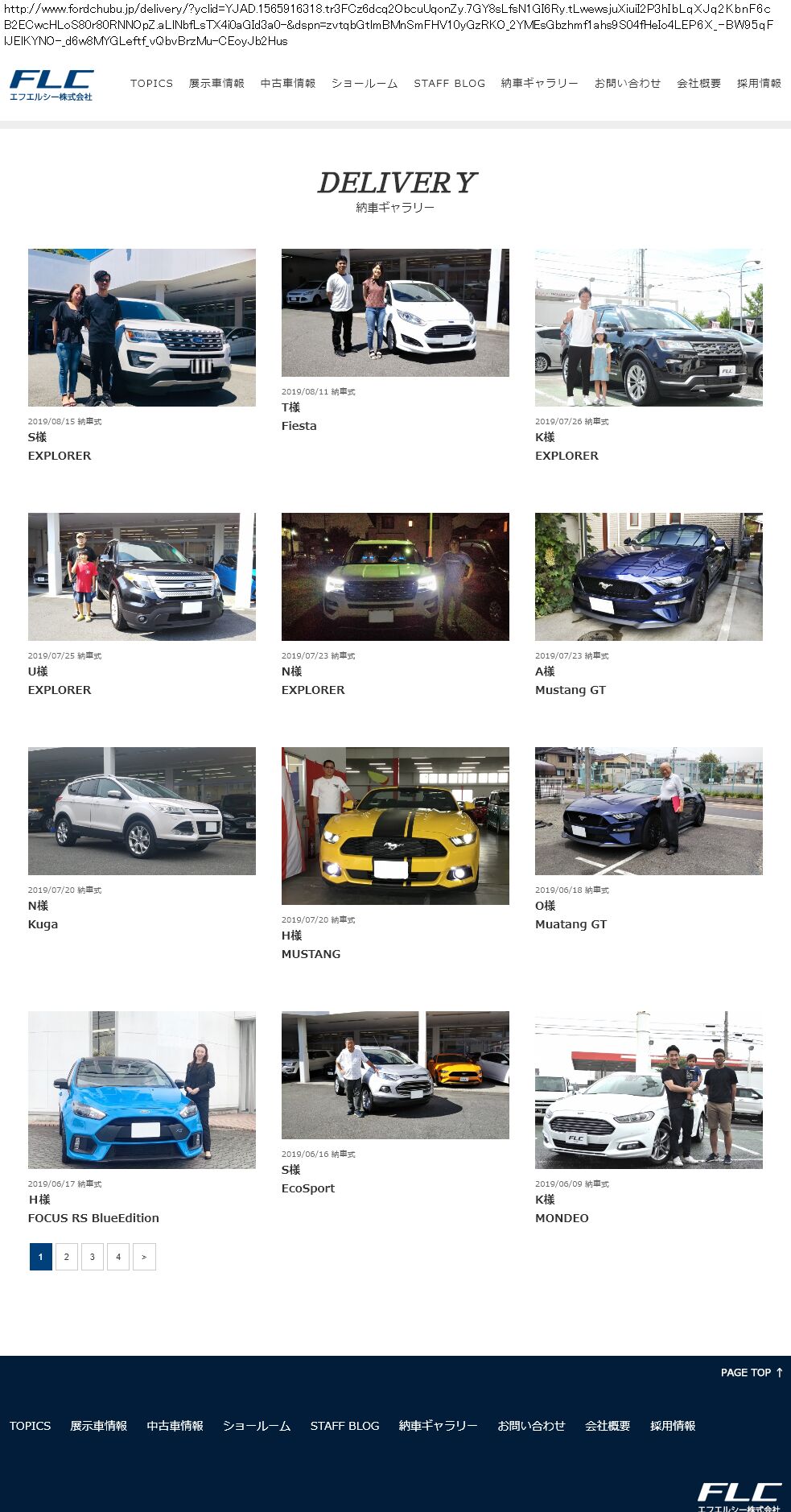The height and width of the screenshot is (1512, 791).
Task: Open the A様 Mustang GT delivery
Action: [x=649, y=576]
